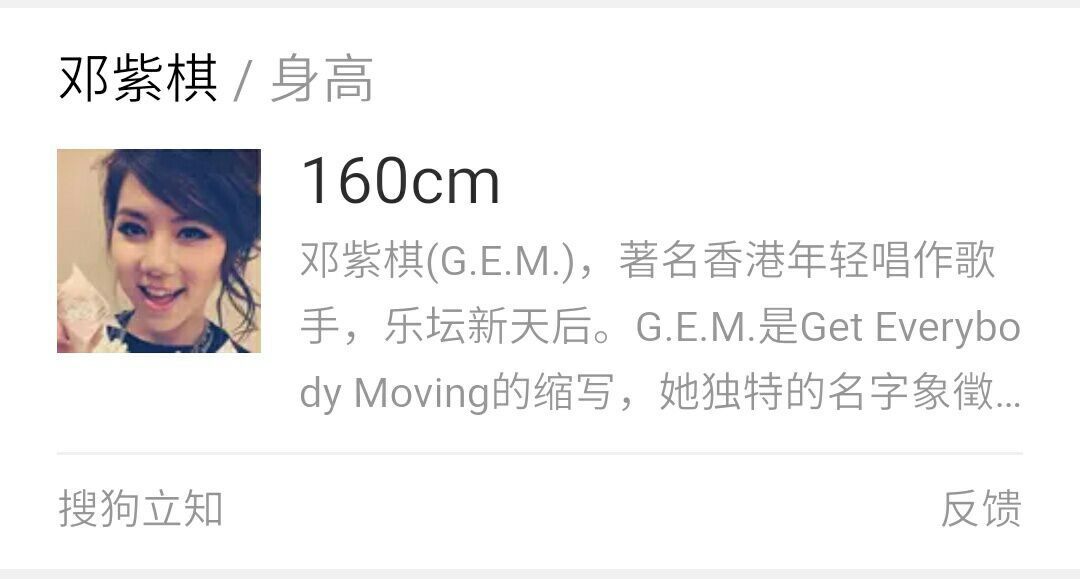Open the 邓紫棋 photo thumbnail
The width and height of the screenshot is (1080, 579).
pos(159,251)
